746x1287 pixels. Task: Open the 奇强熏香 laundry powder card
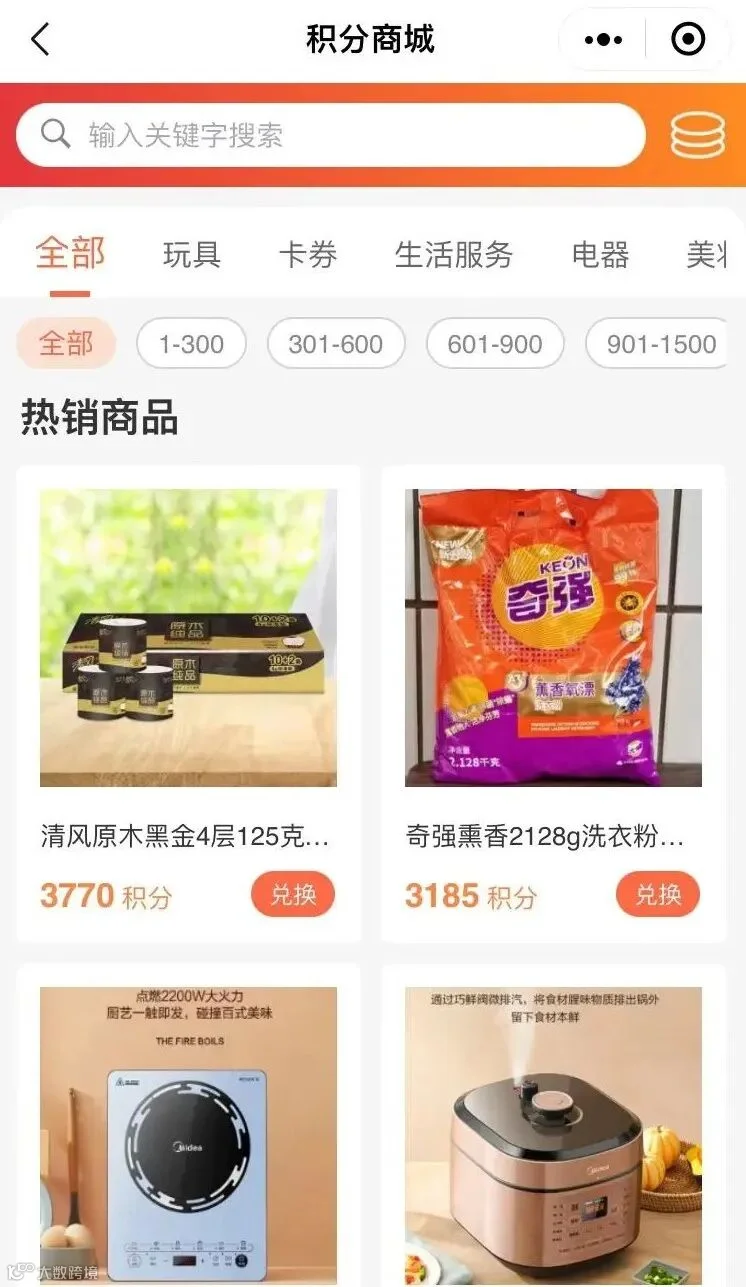pos(554,704)
